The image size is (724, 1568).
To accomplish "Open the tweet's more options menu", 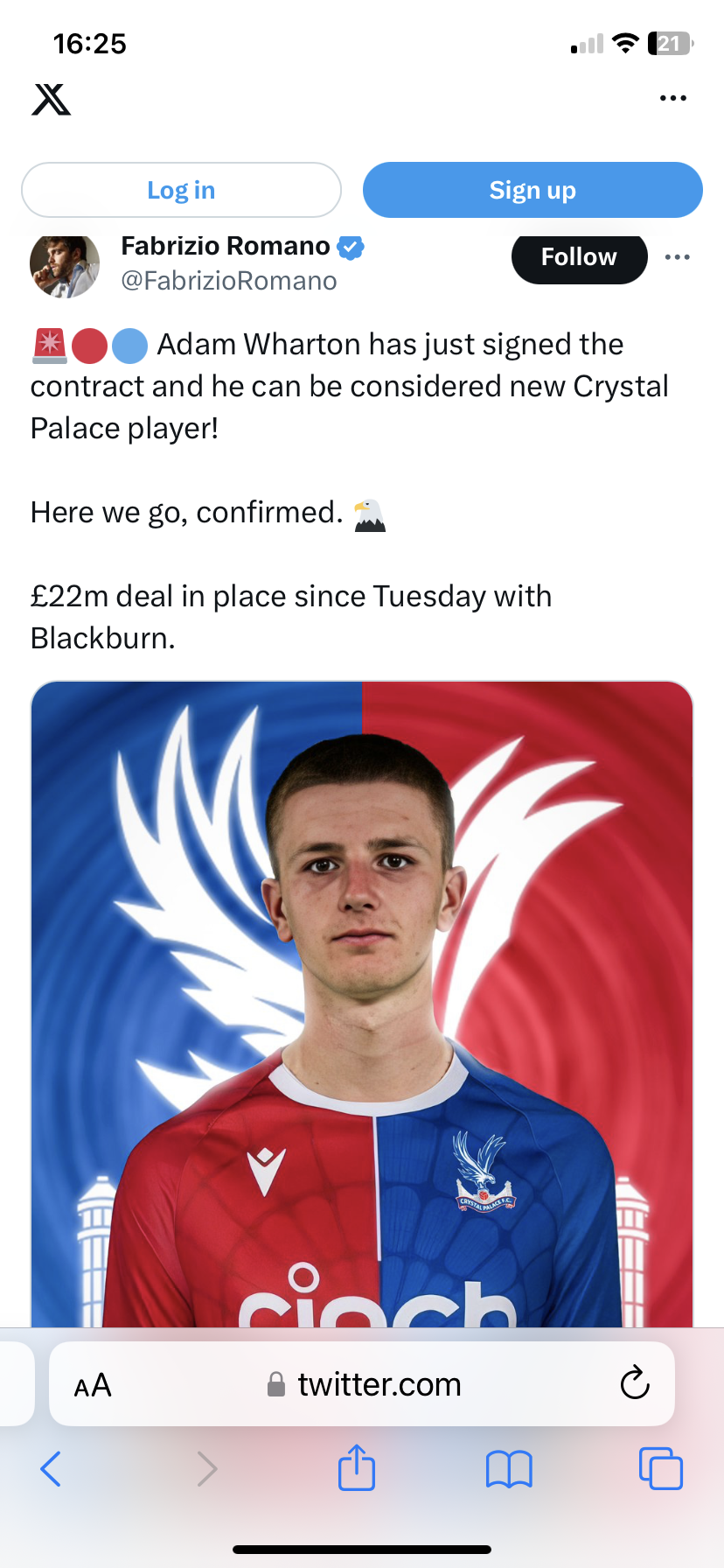I will point(677,257).
